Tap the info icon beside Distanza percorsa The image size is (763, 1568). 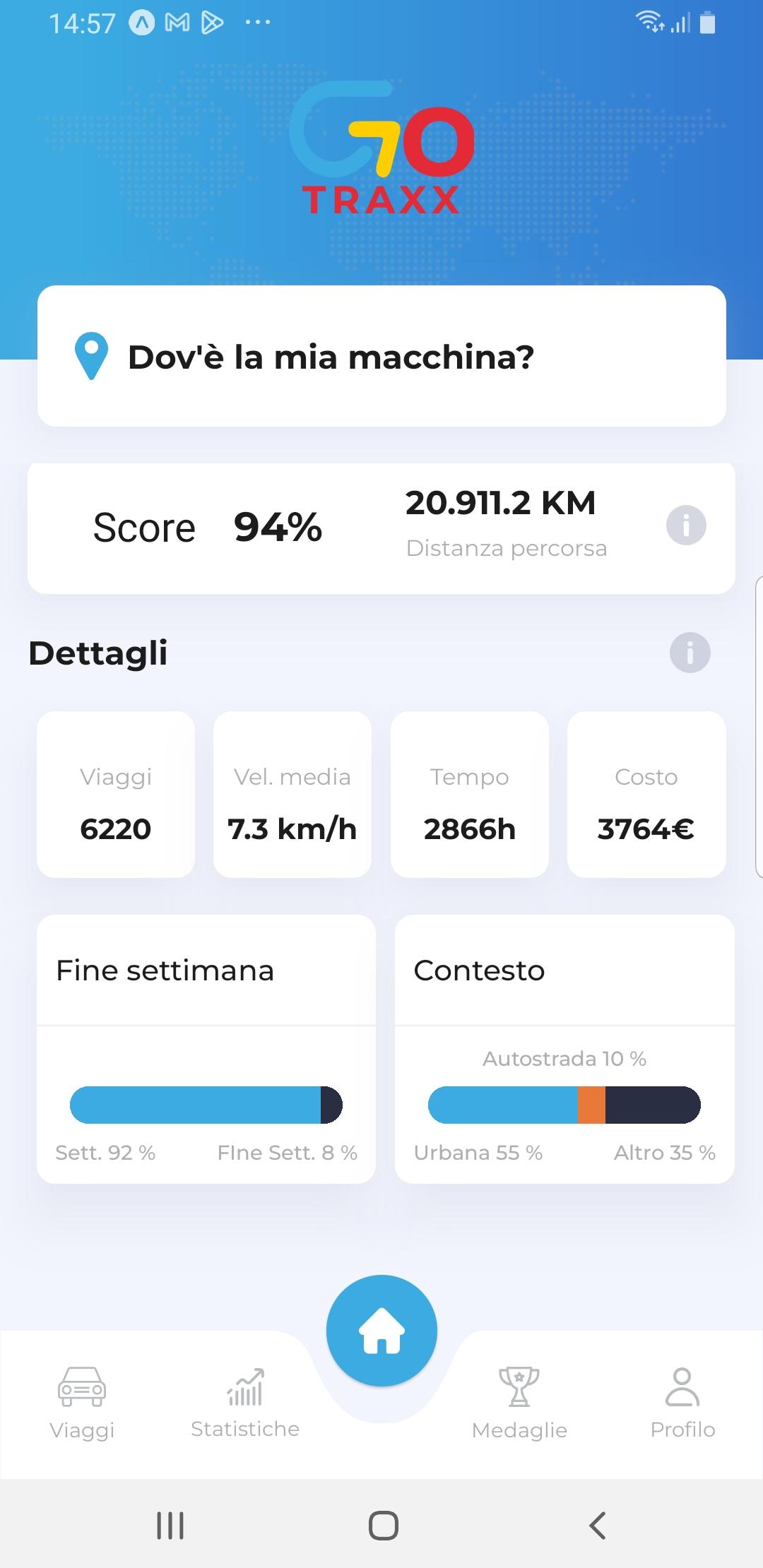(685, 525)
